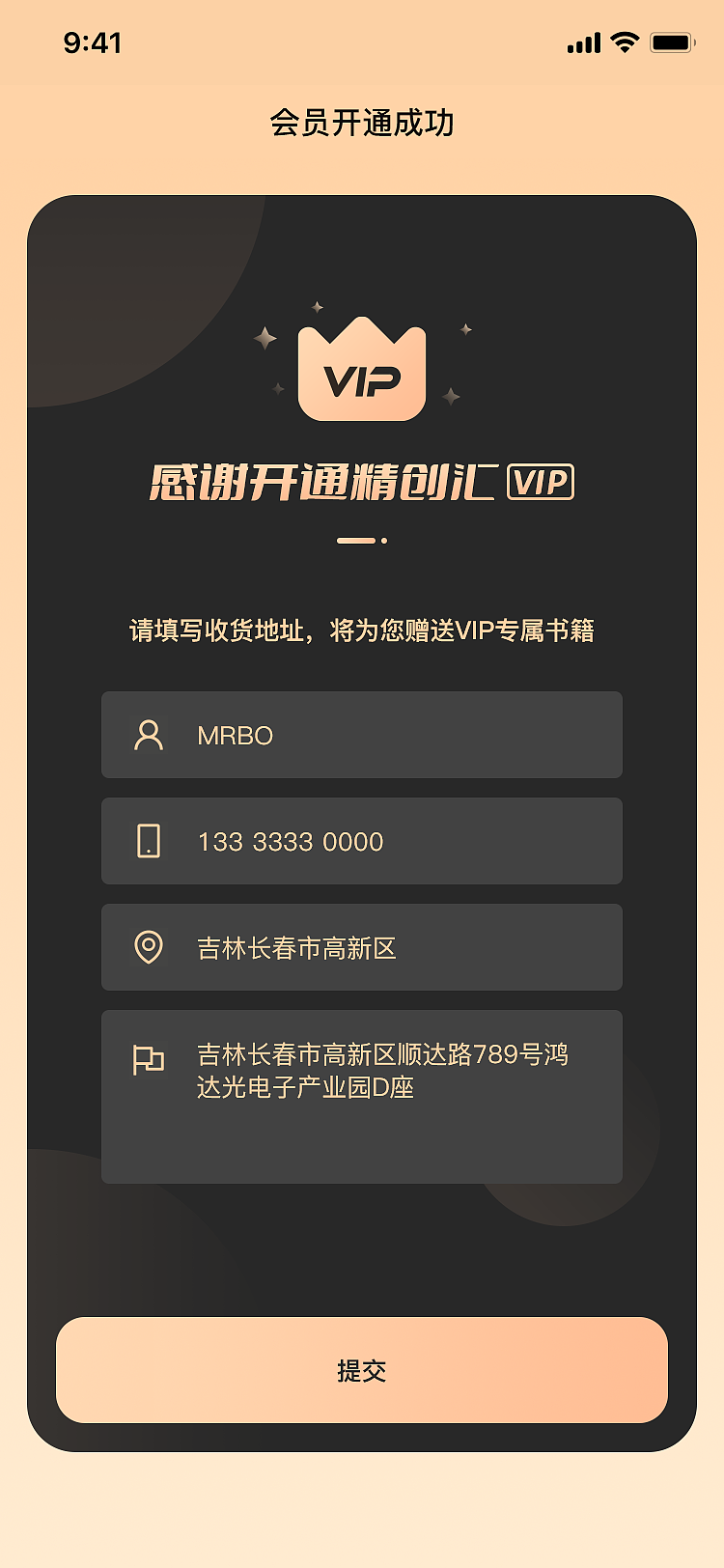Click the text 请填写收货地址 instruction line

click(x=362, y=630)
